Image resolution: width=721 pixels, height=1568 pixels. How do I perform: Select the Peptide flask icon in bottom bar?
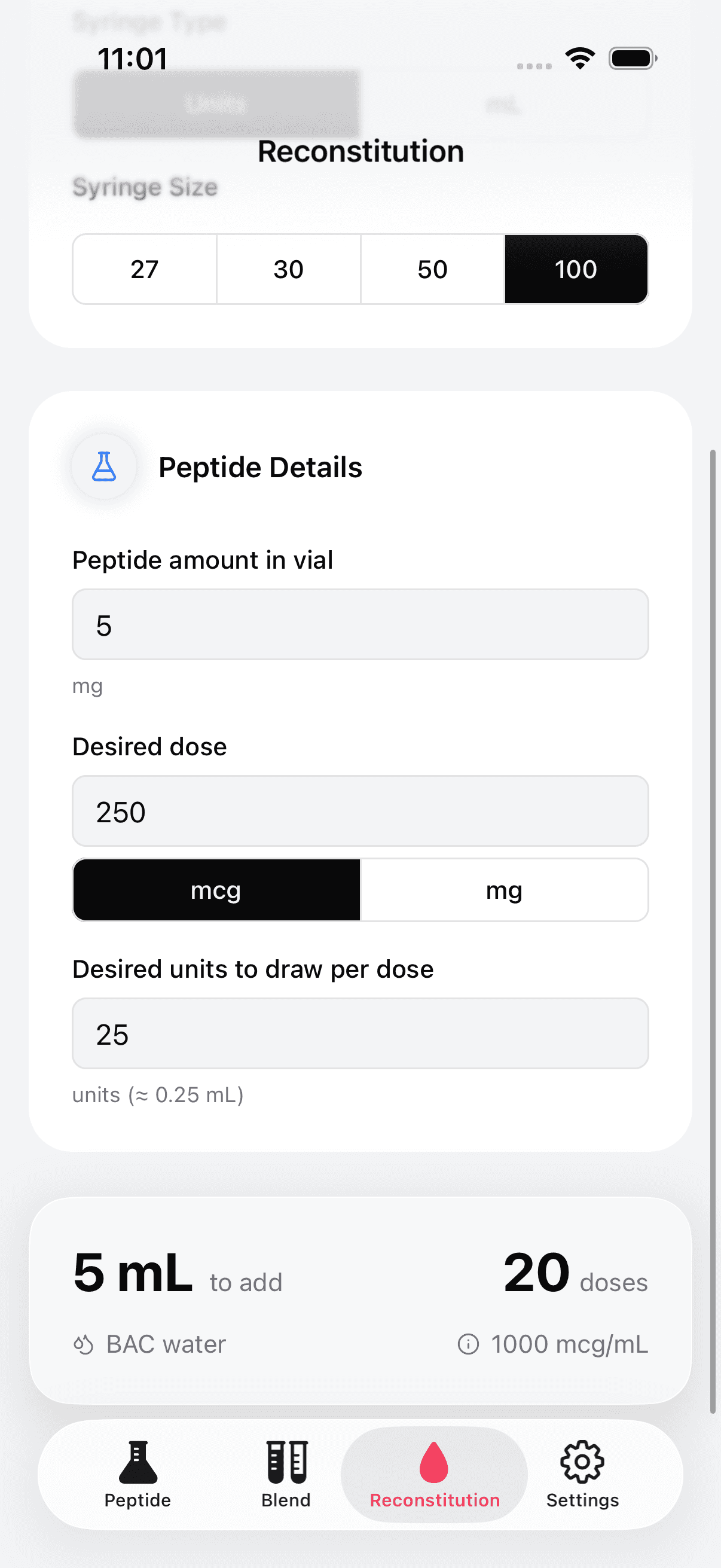click(137, 1459)
